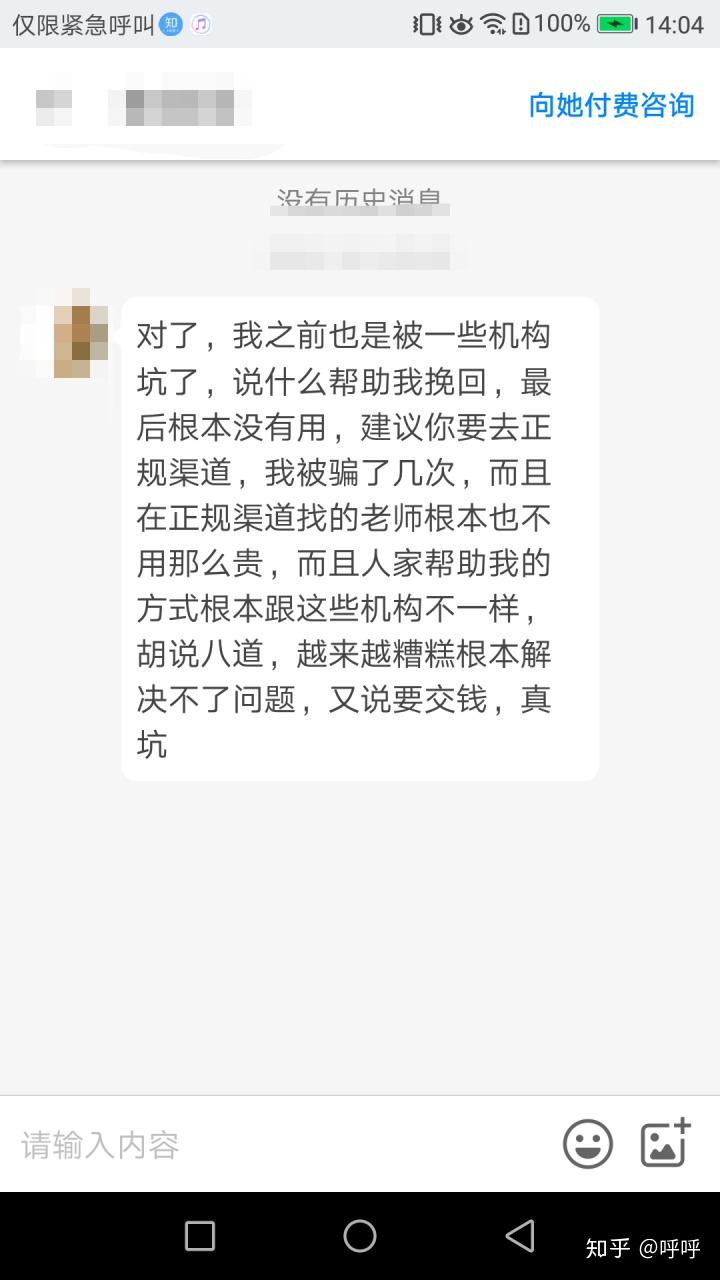Focus the 请输入内容 message field
This screenshot has width=720, height=1280.
[x=280, y=1145]
